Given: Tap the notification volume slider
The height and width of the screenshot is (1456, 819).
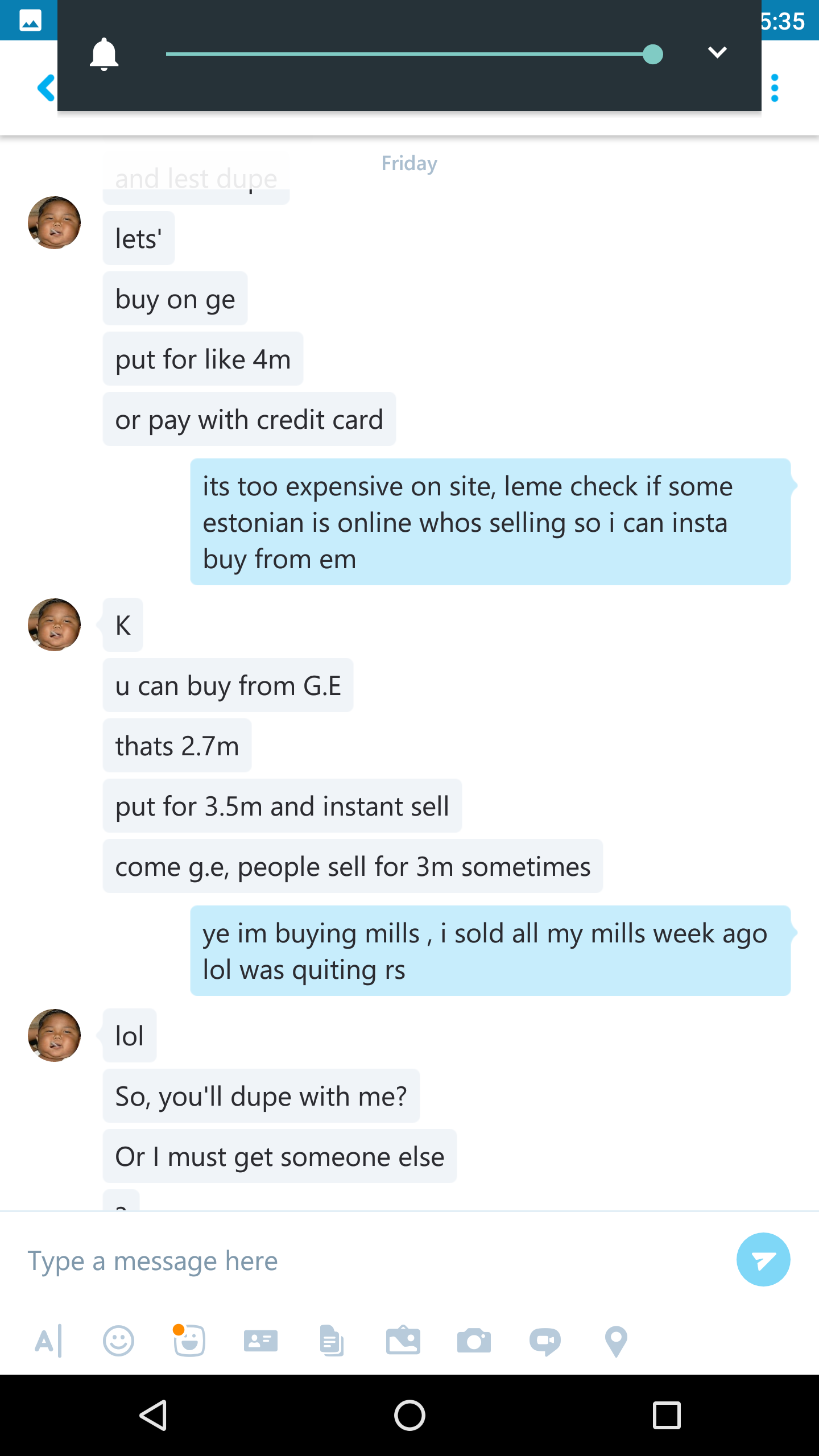Looking at the screenshot, I should pyautogui.click(x=414, y=54).
